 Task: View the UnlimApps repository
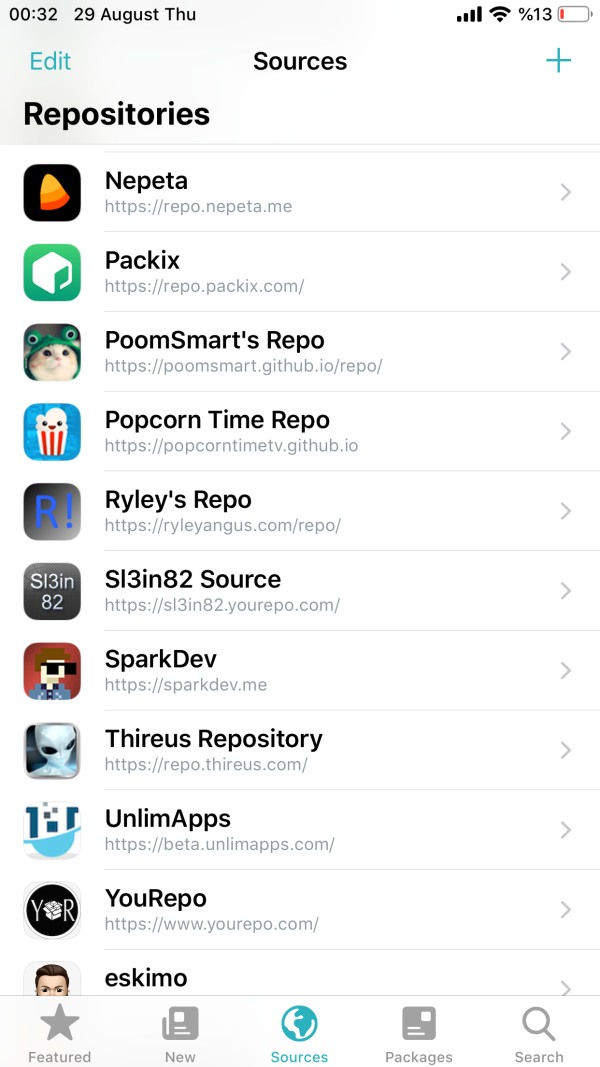[x=300, y=830]
